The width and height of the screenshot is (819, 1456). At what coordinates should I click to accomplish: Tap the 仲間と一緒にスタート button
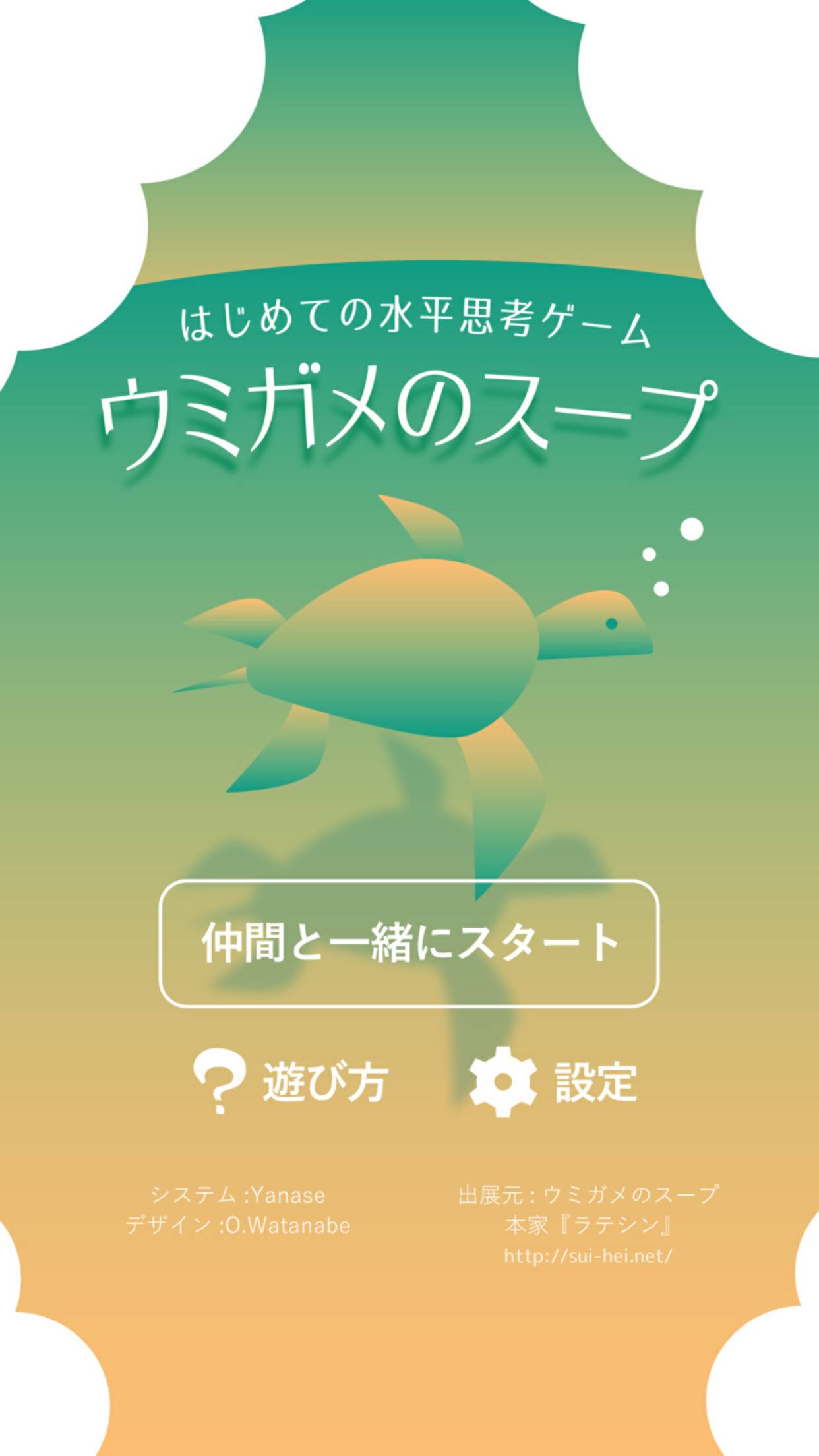coord(409,943)
